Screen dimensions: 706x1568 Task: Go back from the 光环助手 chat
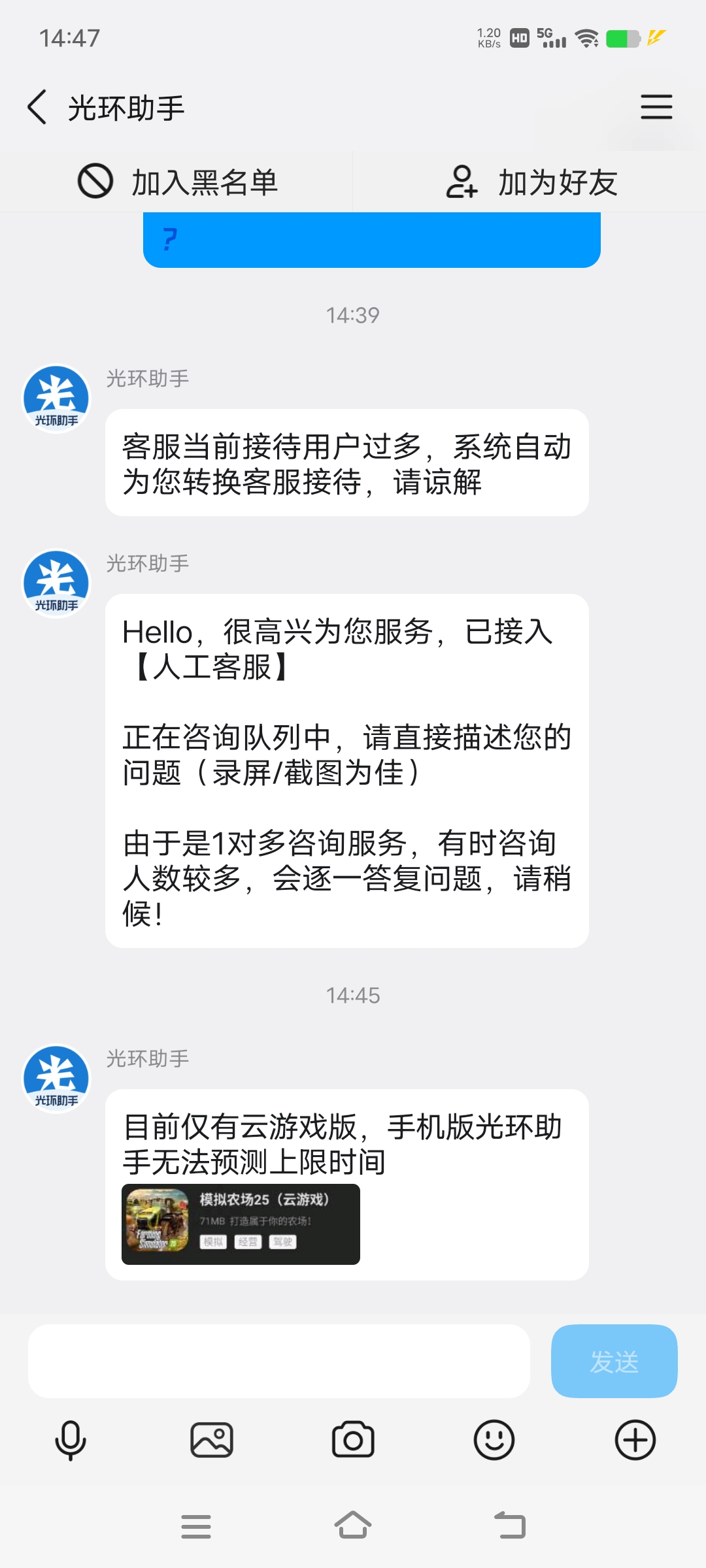[x=37, y=107]
